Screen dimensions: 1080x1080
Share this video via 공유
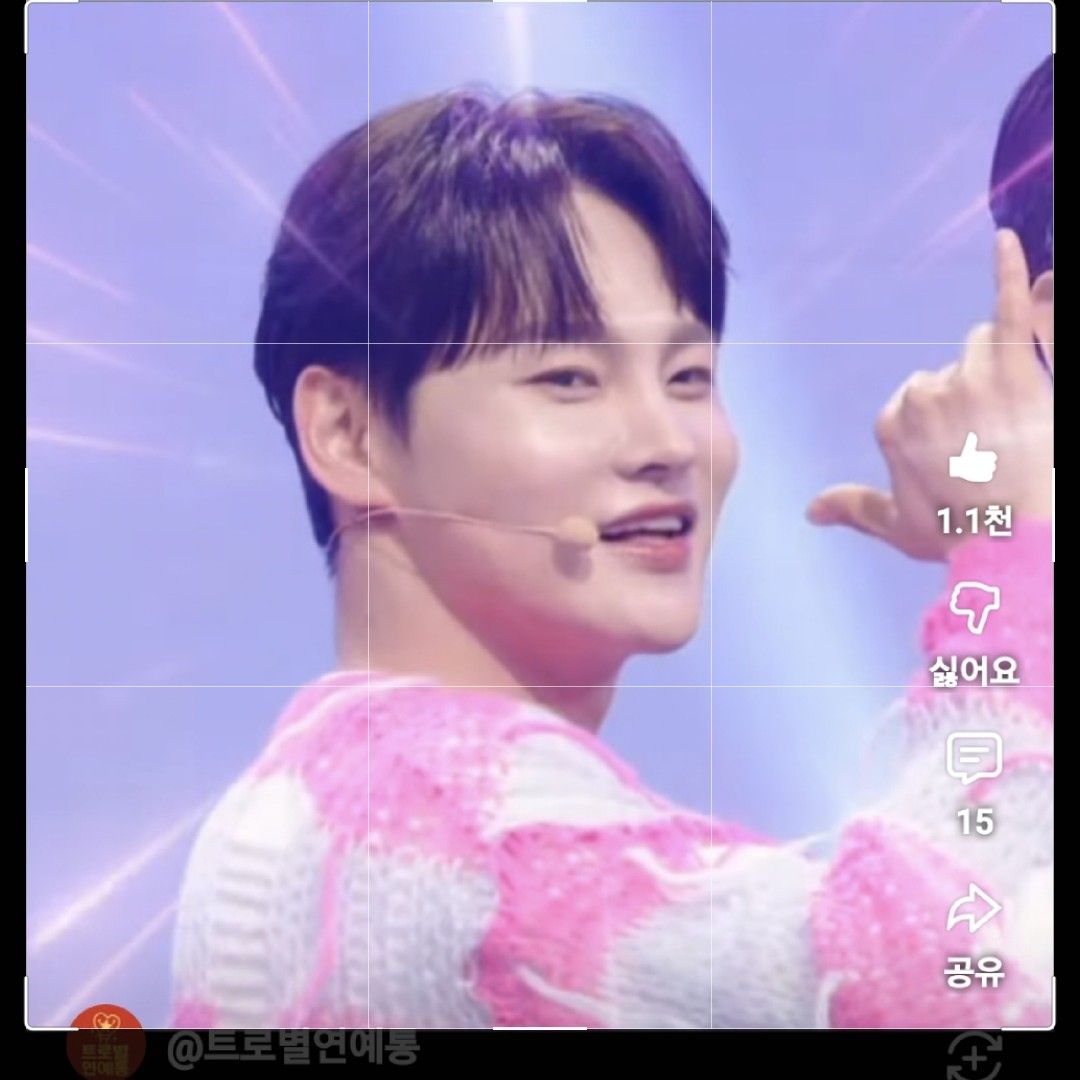click(974, 910)
